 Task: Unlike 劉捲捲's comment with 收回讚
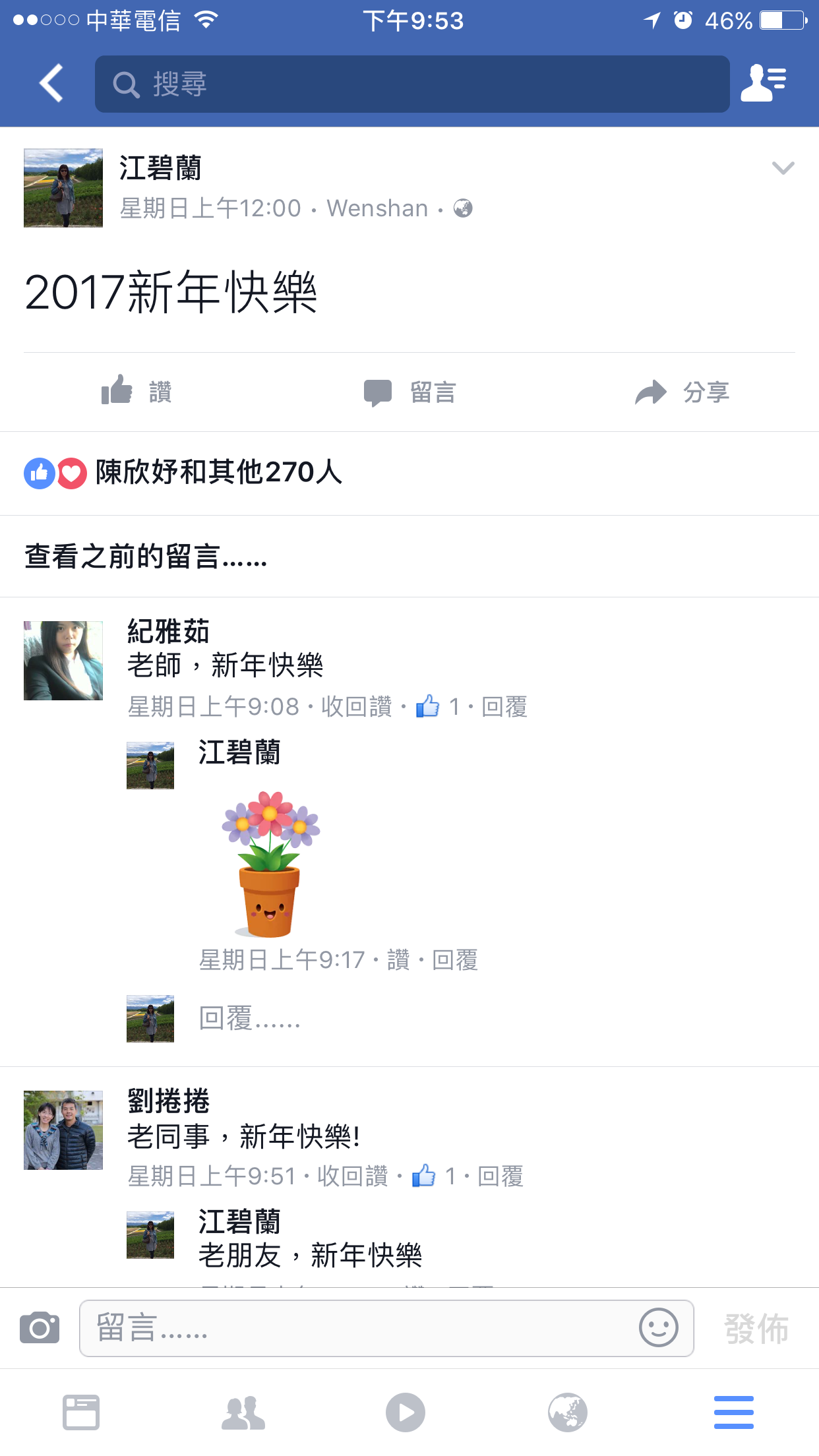(x=353, y=1176)
